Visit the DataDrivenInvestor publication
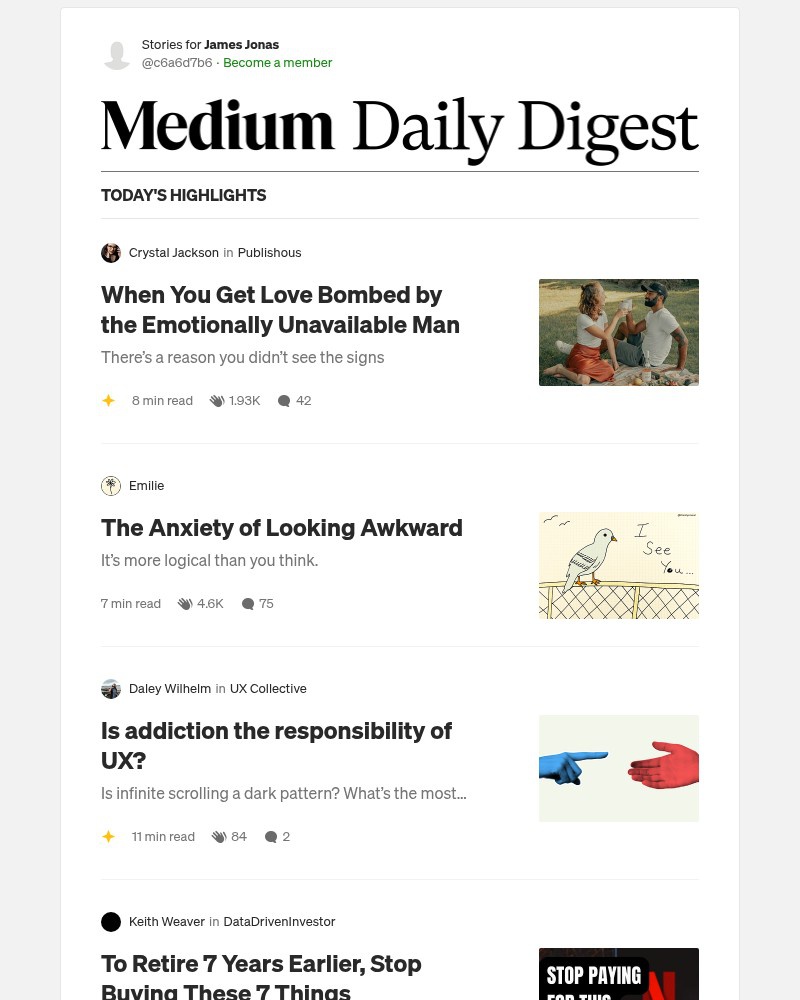The height and width of the screenshot is (1000, 800). pos(279,922)
